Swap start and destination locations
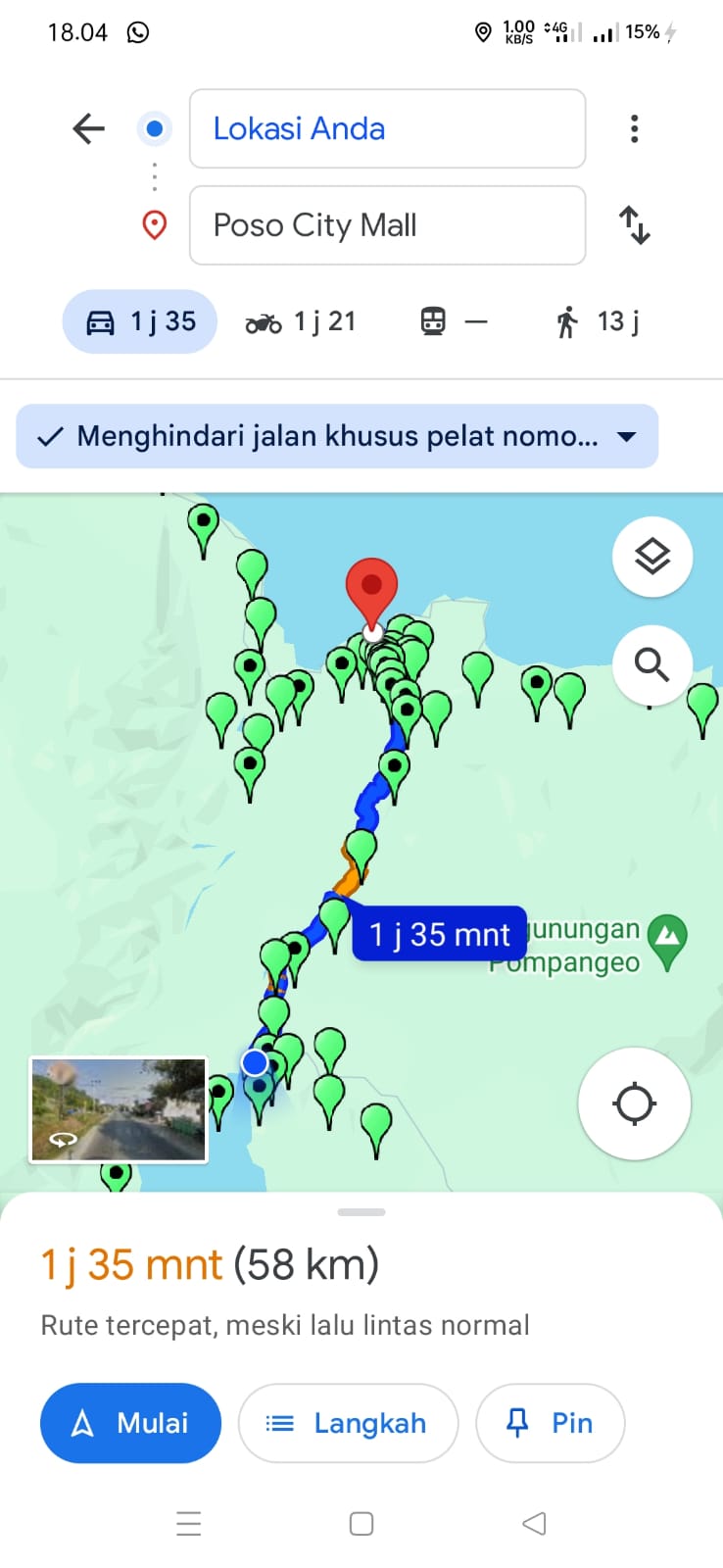 (x=635, y=225)
